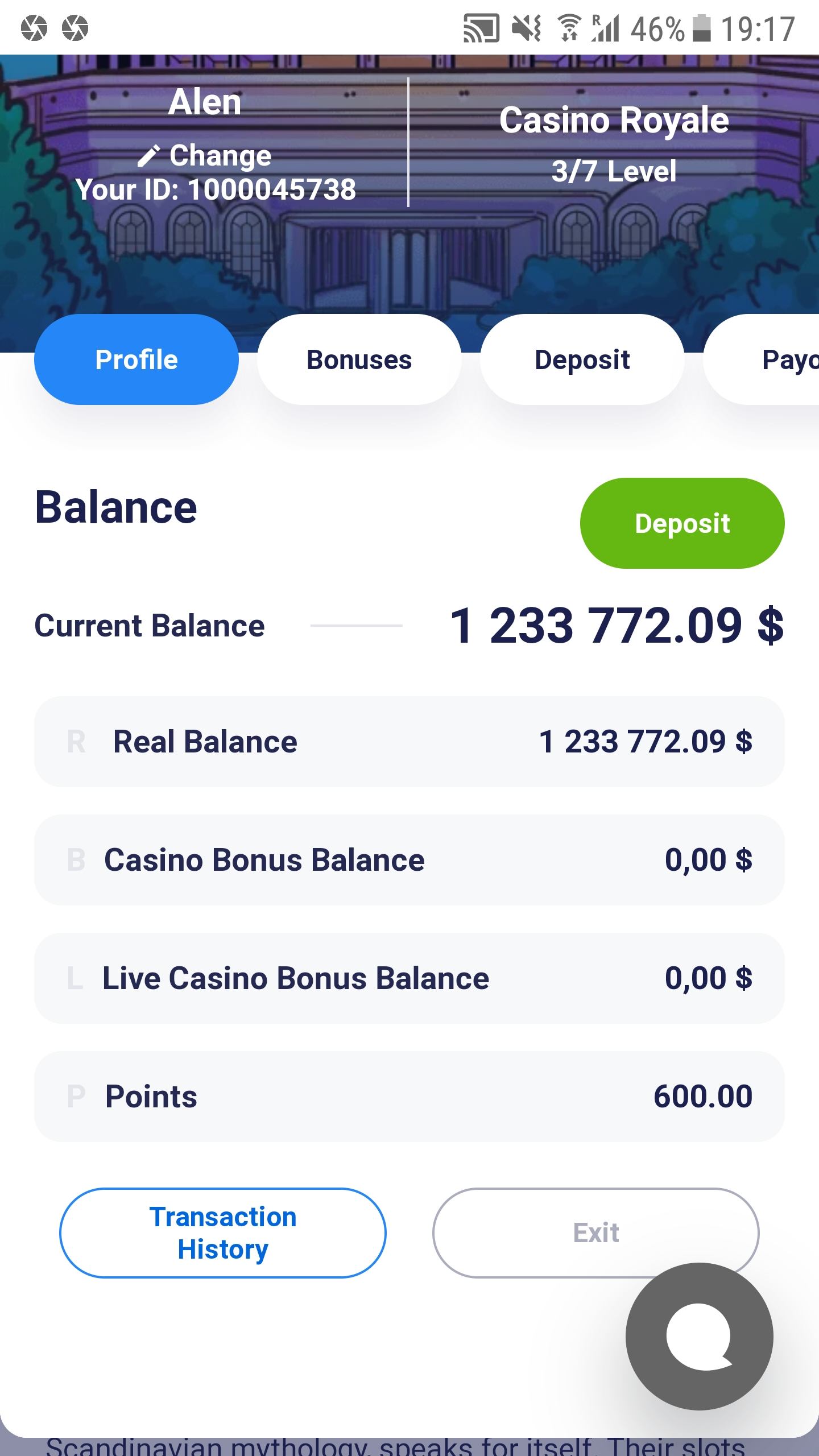Open the support chat bubble
Viewport: 819px width, 1456px height.
pyautogui.click(x=699, y=1336)
